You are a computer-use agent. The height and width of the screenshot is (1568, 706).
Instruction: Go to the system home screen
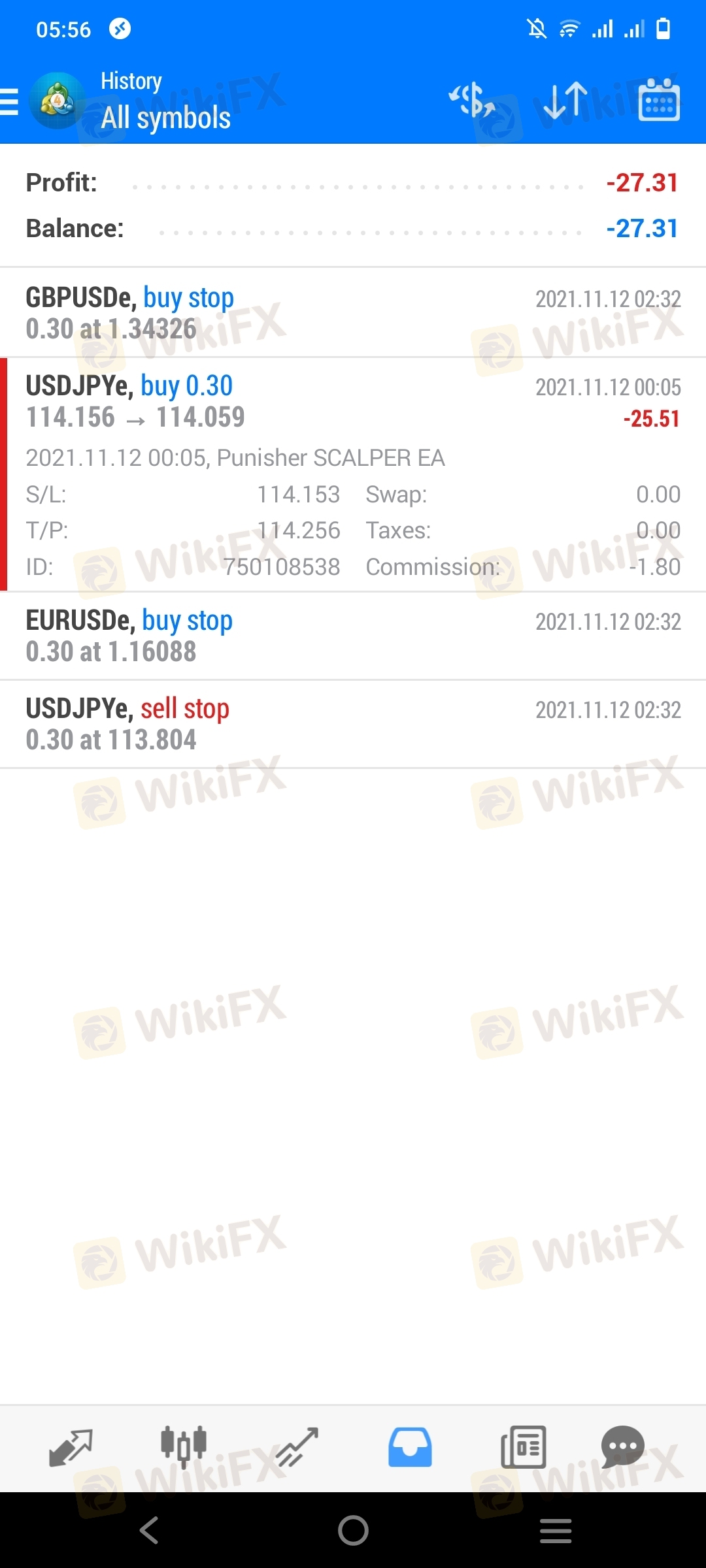pos(353,1530)
